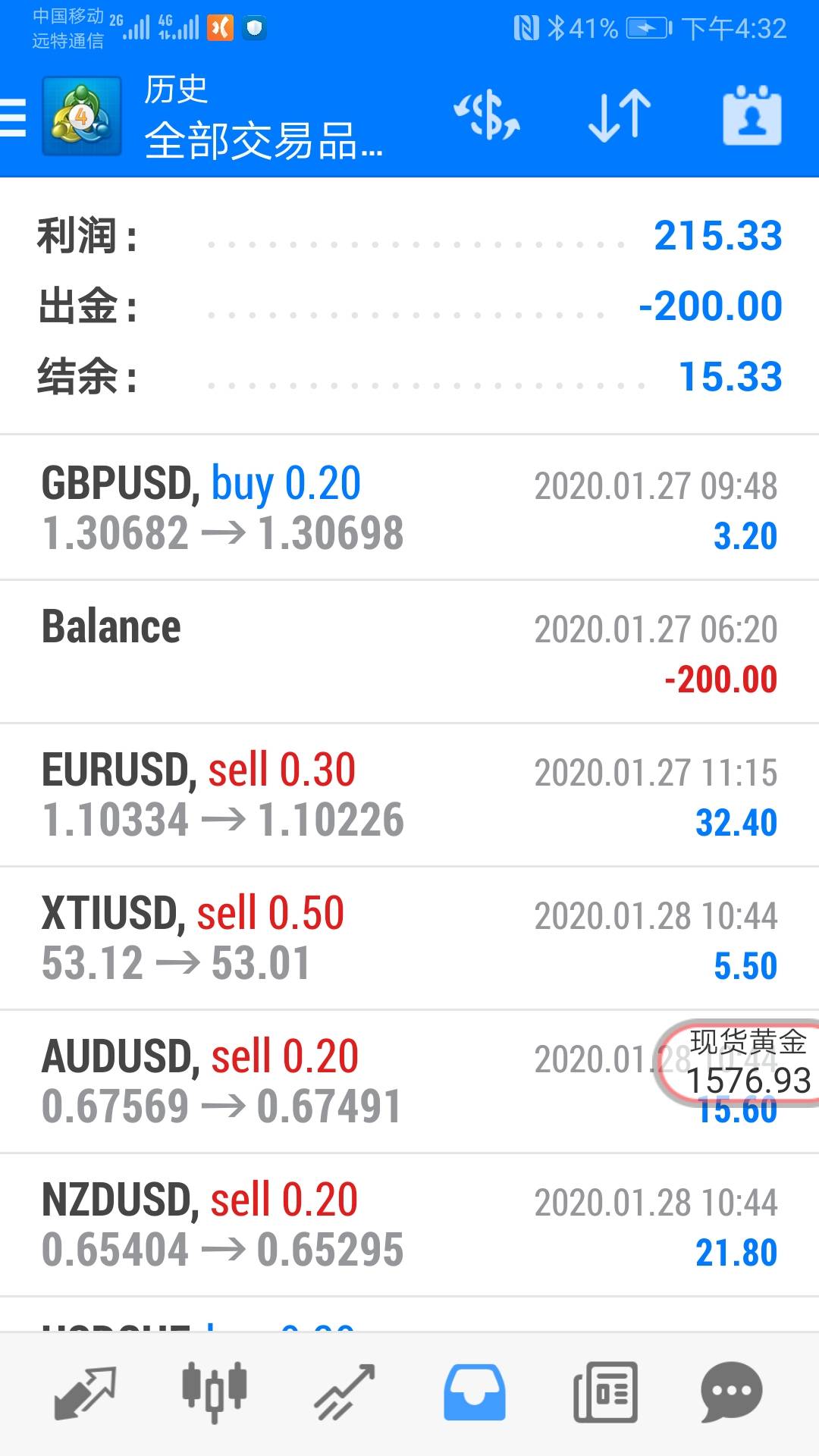Switch to the Quotes tab
Image resolution: width=819 pixels, height=1456 pixels.
pyautogui.click(x=84, y=1393)
